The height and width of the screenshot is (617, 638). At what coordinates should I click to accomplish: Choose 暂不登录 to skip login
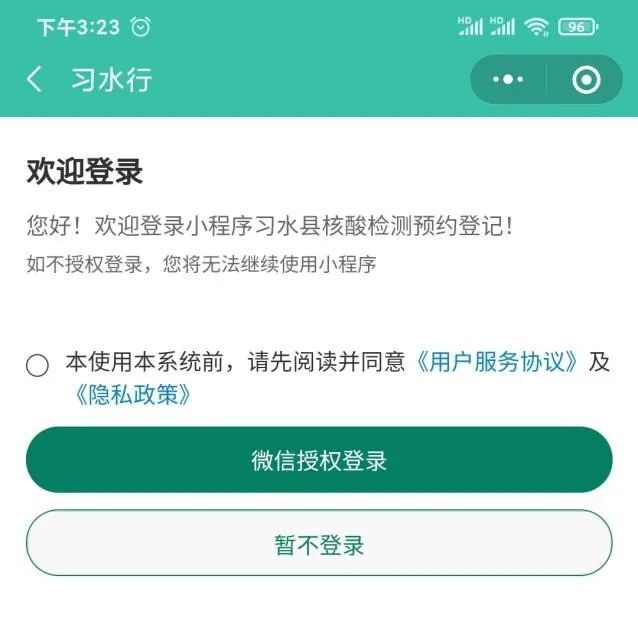pos(319,544)
